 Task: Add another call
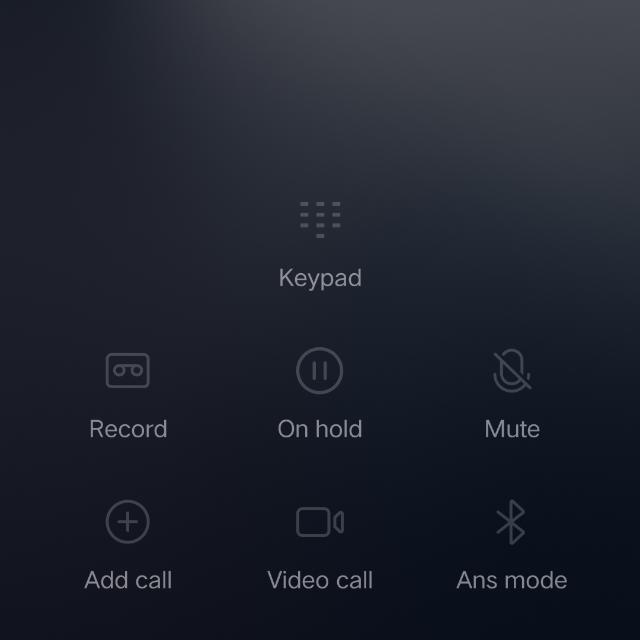(x=128, y=522)
